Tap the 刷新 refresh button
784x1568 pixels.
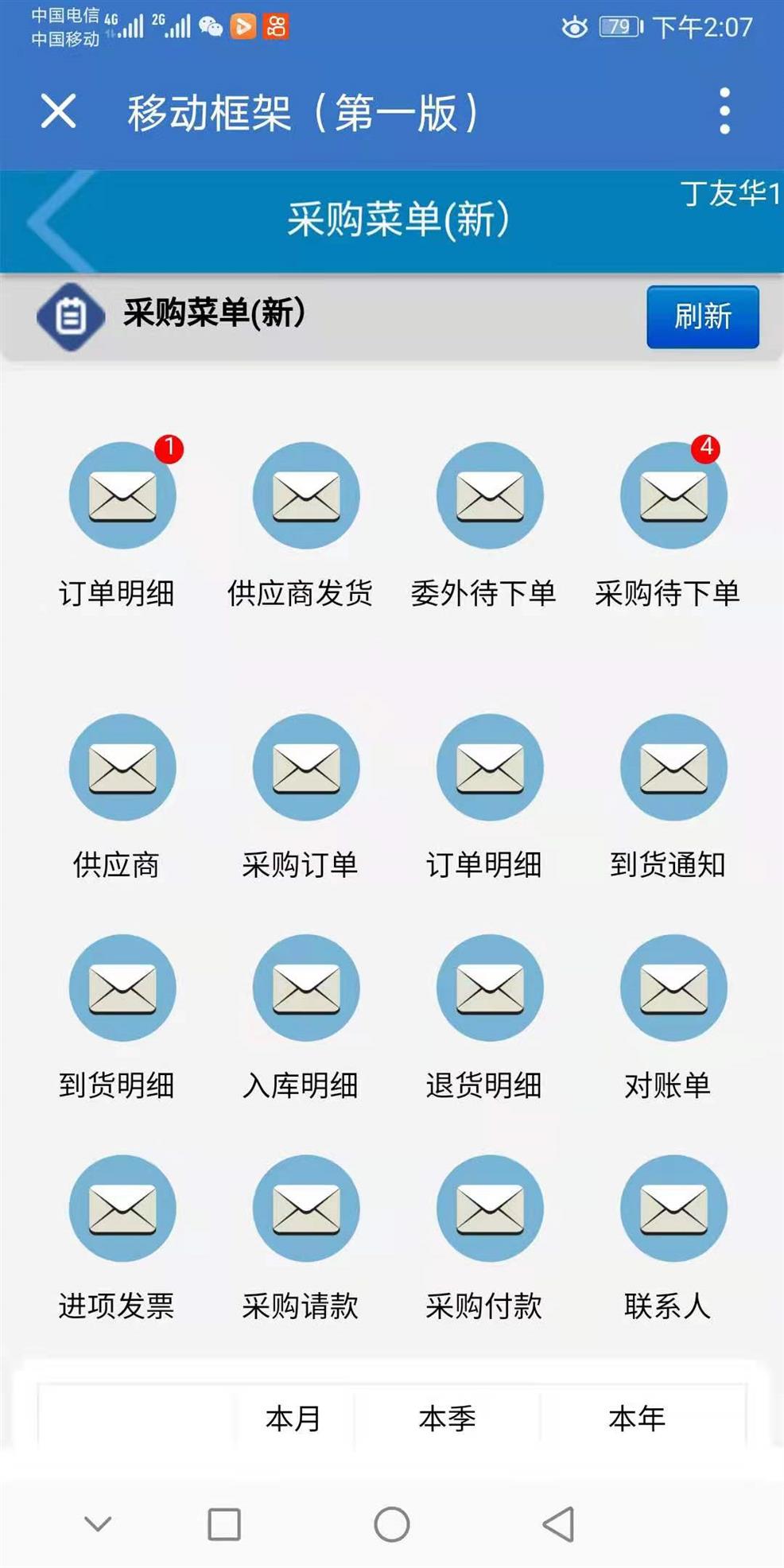tap(702, 316)
